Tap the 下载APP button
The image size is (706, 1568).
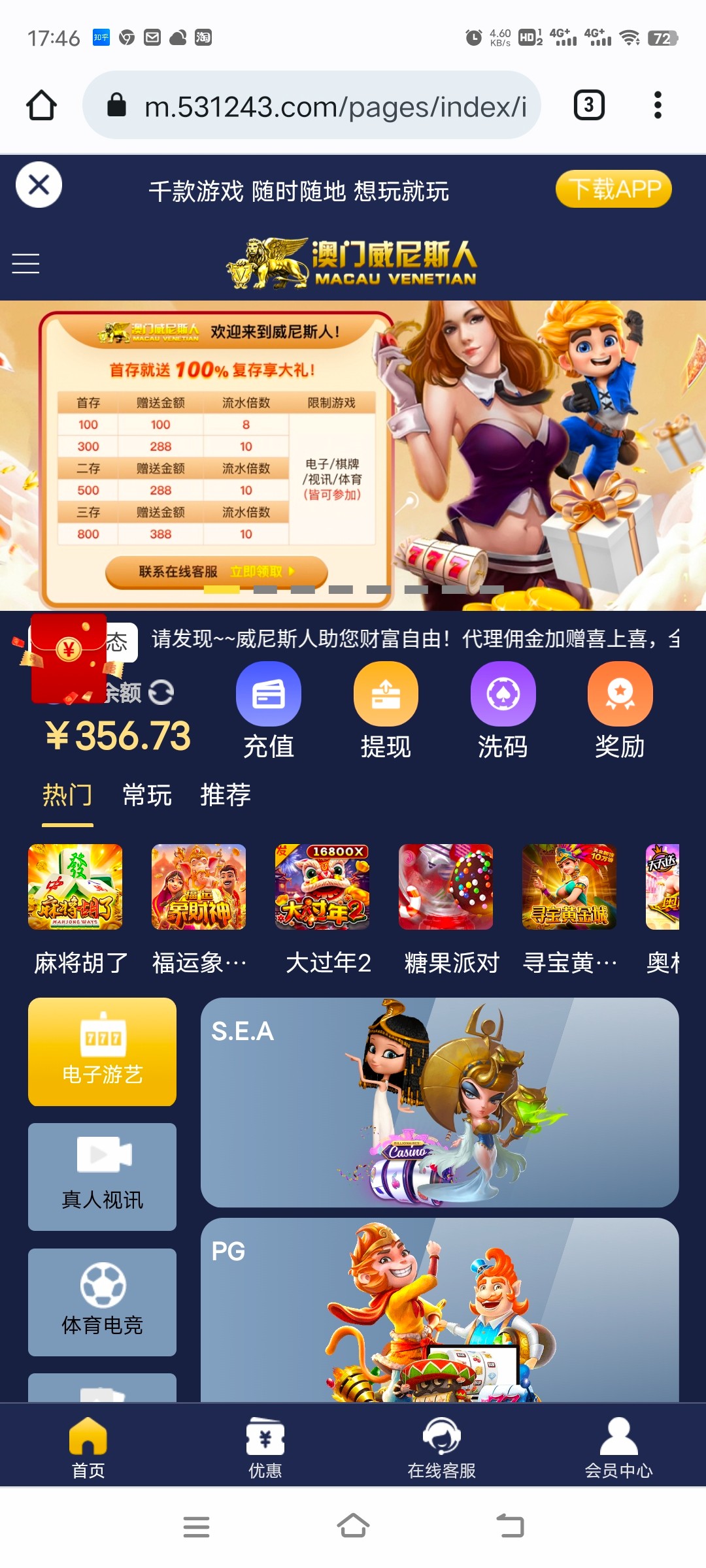[x=613, y=189]
